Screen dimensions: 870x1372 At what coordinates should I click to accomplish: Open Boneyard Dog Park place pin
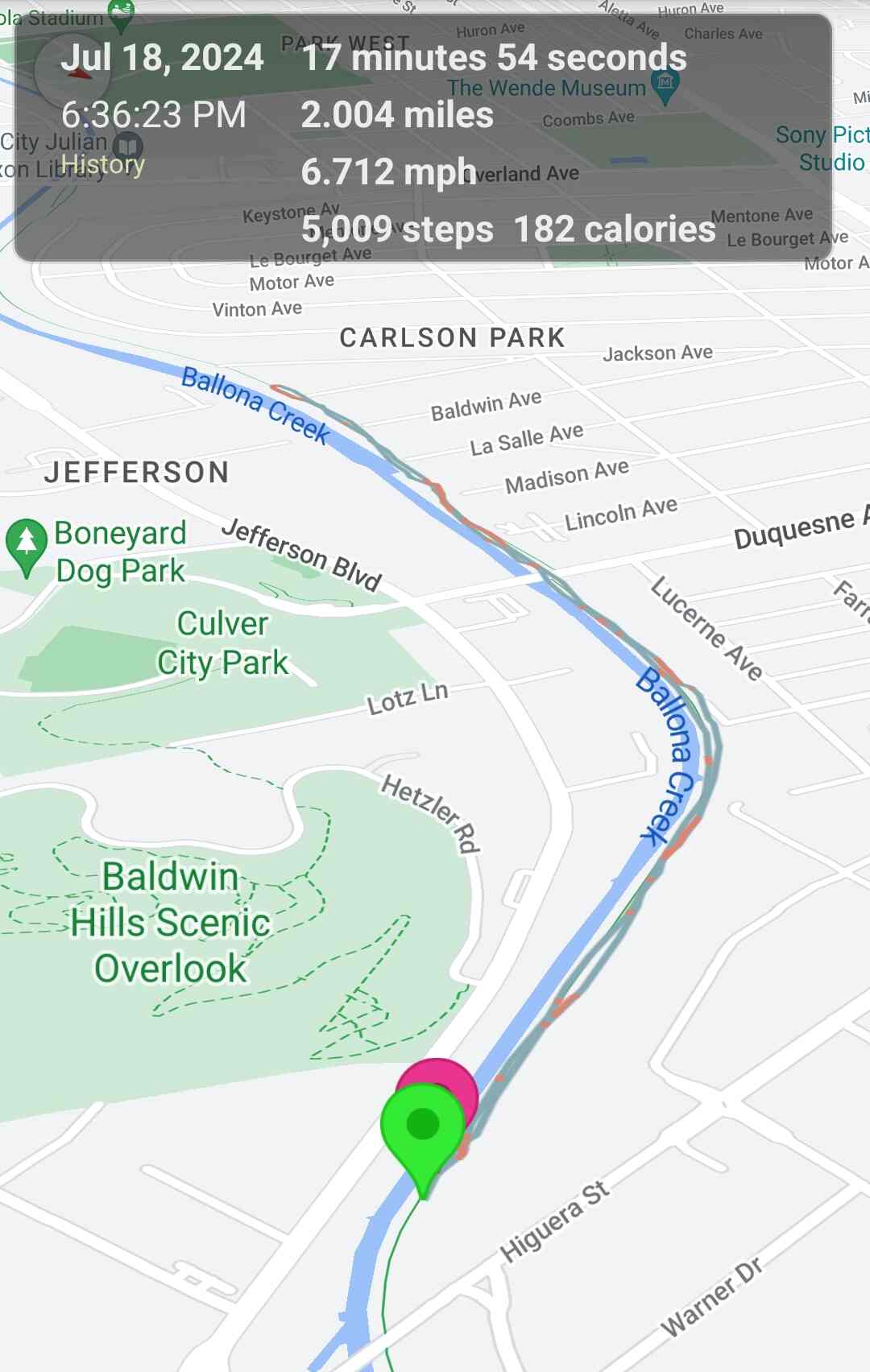[26, 543]
